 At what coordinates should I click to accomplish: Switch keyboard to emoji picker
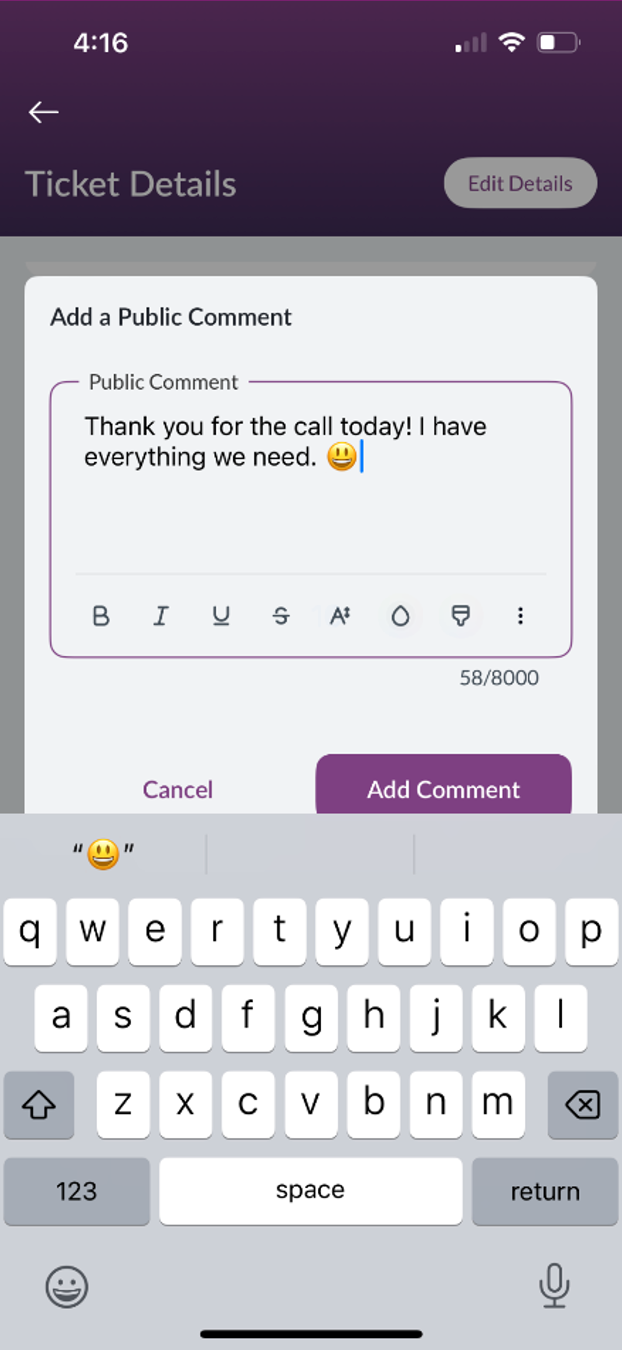tap(67, 1286)
